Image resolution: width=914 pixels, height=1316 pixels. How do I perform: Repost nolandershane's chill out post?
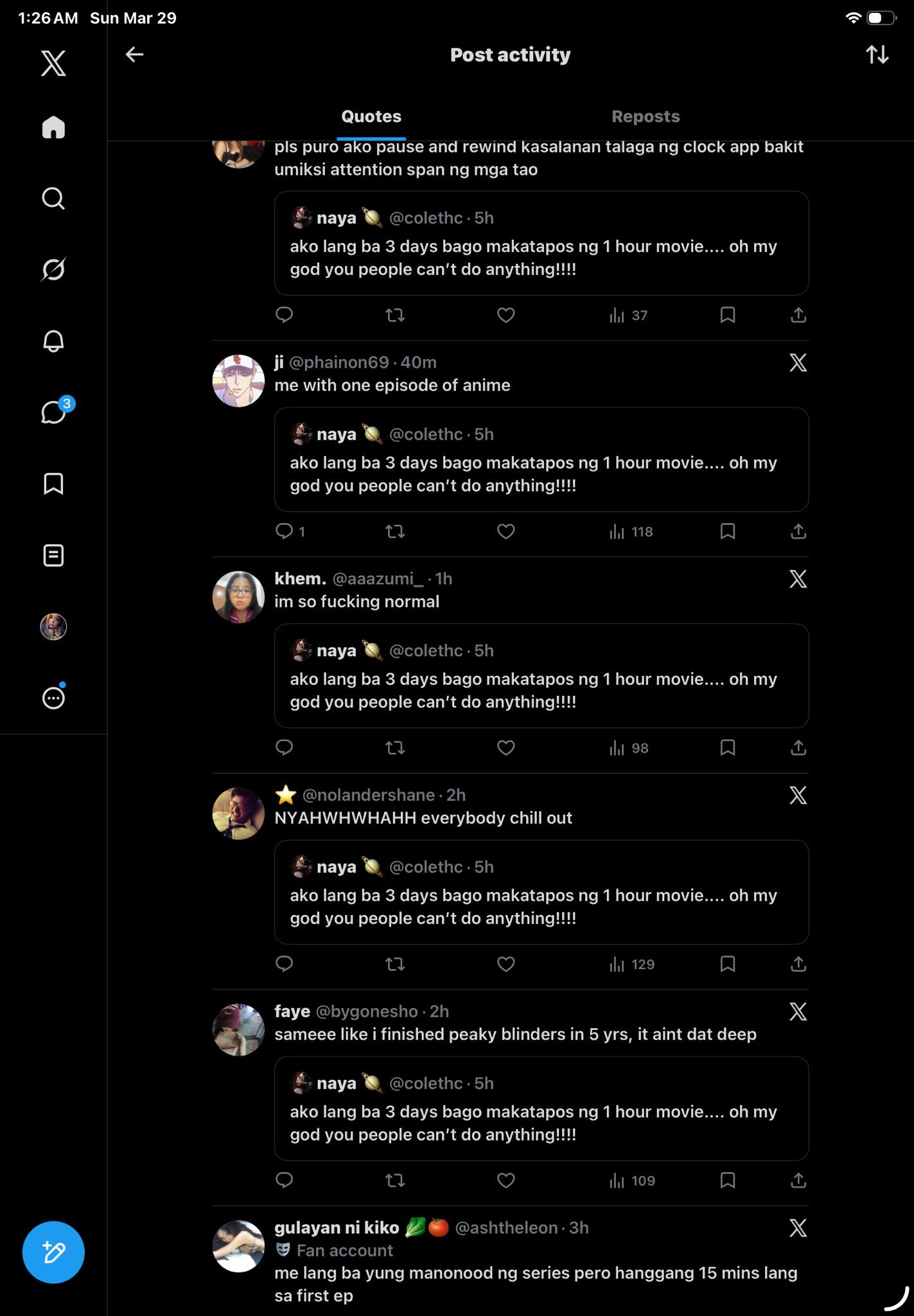click(x=395, y=964)
